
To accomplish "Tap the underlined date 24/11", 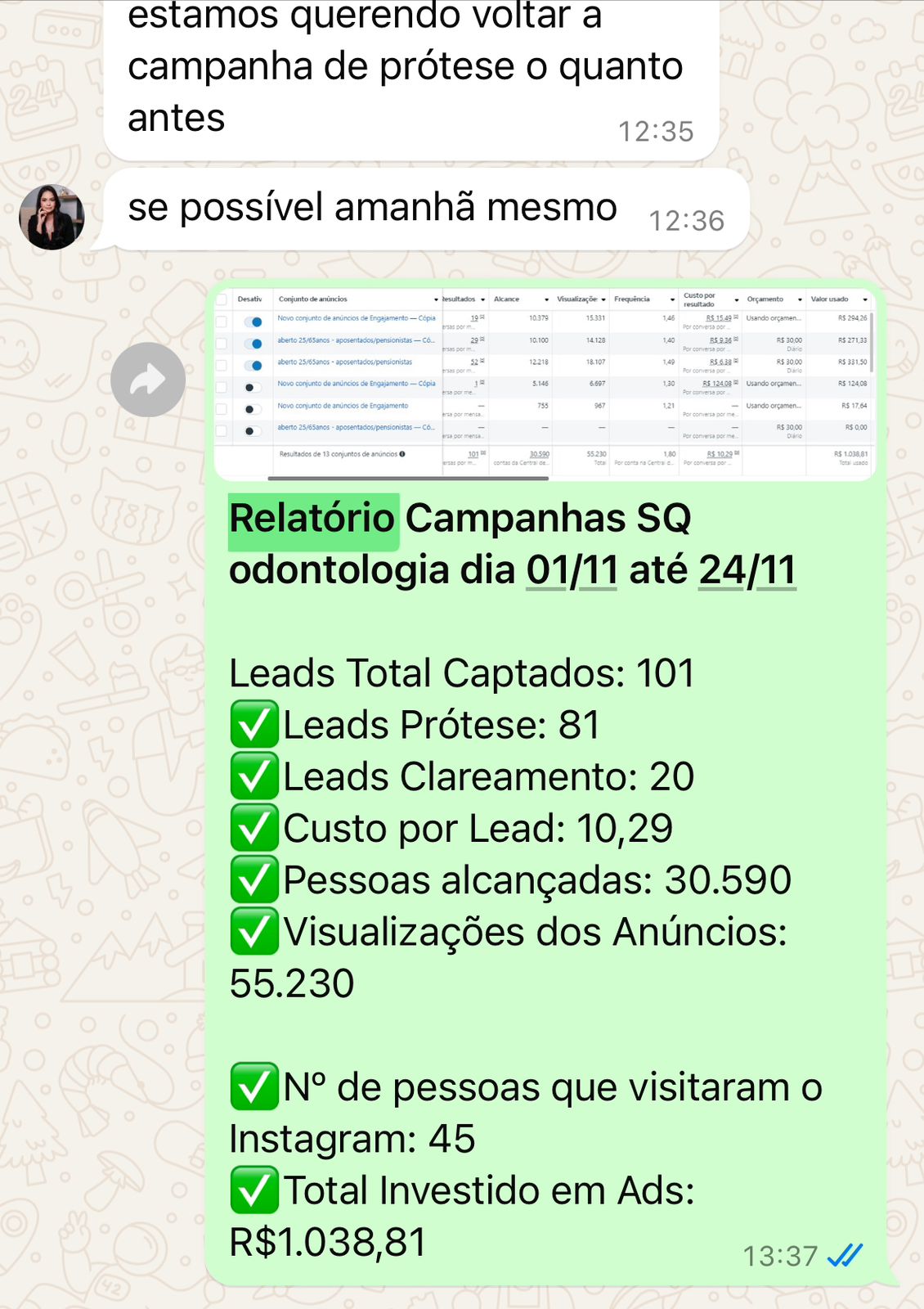I will (x=747, y=570).
